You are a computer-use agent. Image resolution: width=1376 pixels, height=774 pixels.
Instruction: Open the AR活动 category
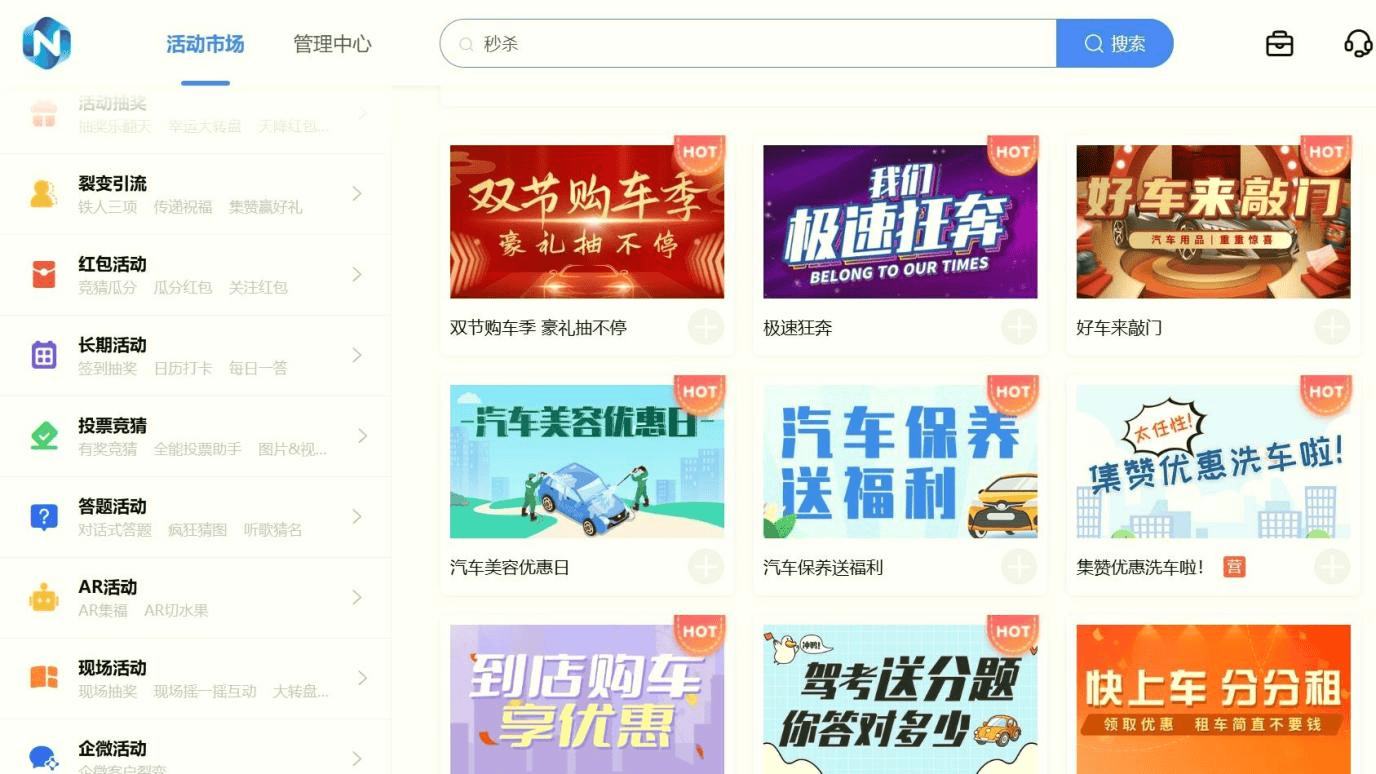click(x=195, y=598)
